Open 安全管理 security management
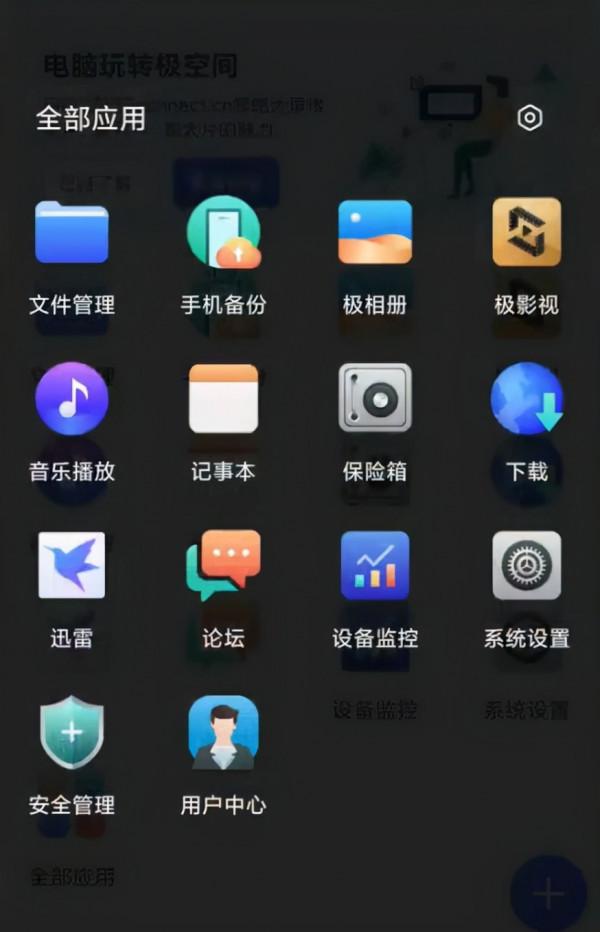The height and width of the screenshot is (932, 600). (72, 732)
